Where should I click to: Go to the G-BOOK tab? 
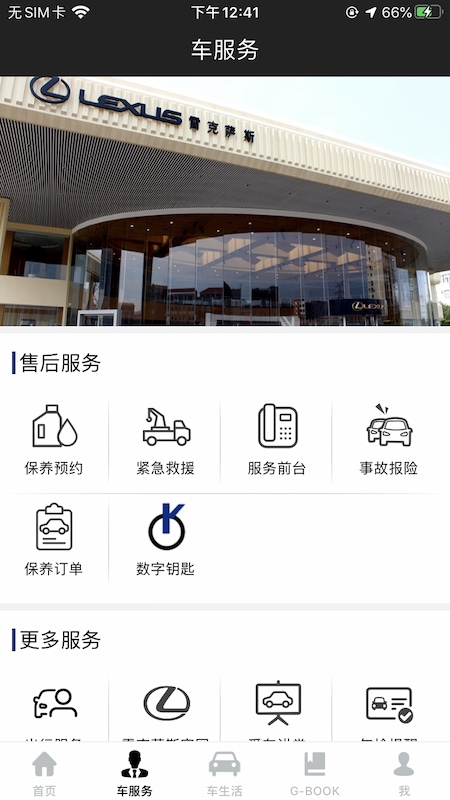[x=315, y=772]
